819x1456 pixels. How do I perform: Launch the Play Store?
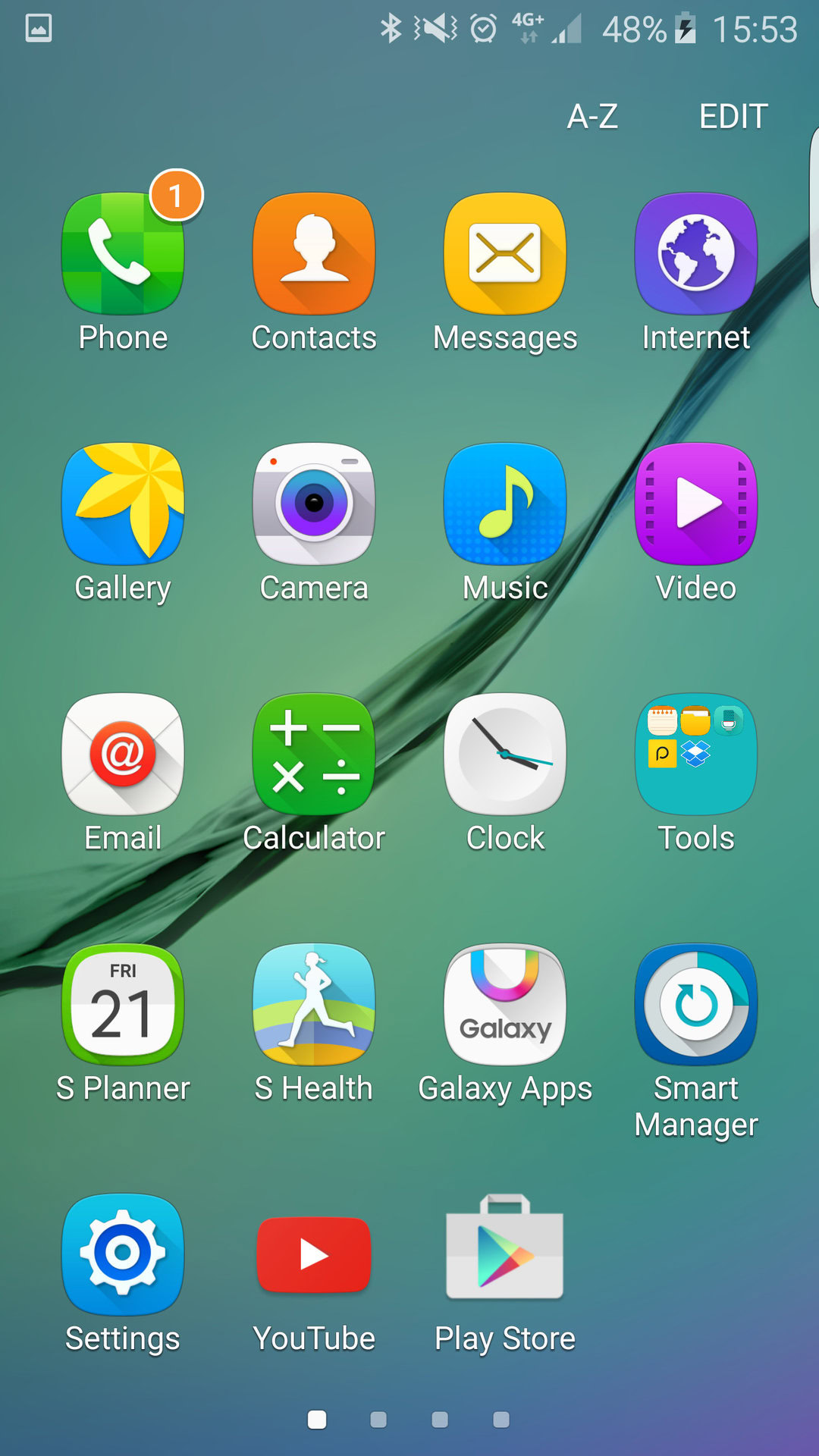click(x=505, y=1255)
